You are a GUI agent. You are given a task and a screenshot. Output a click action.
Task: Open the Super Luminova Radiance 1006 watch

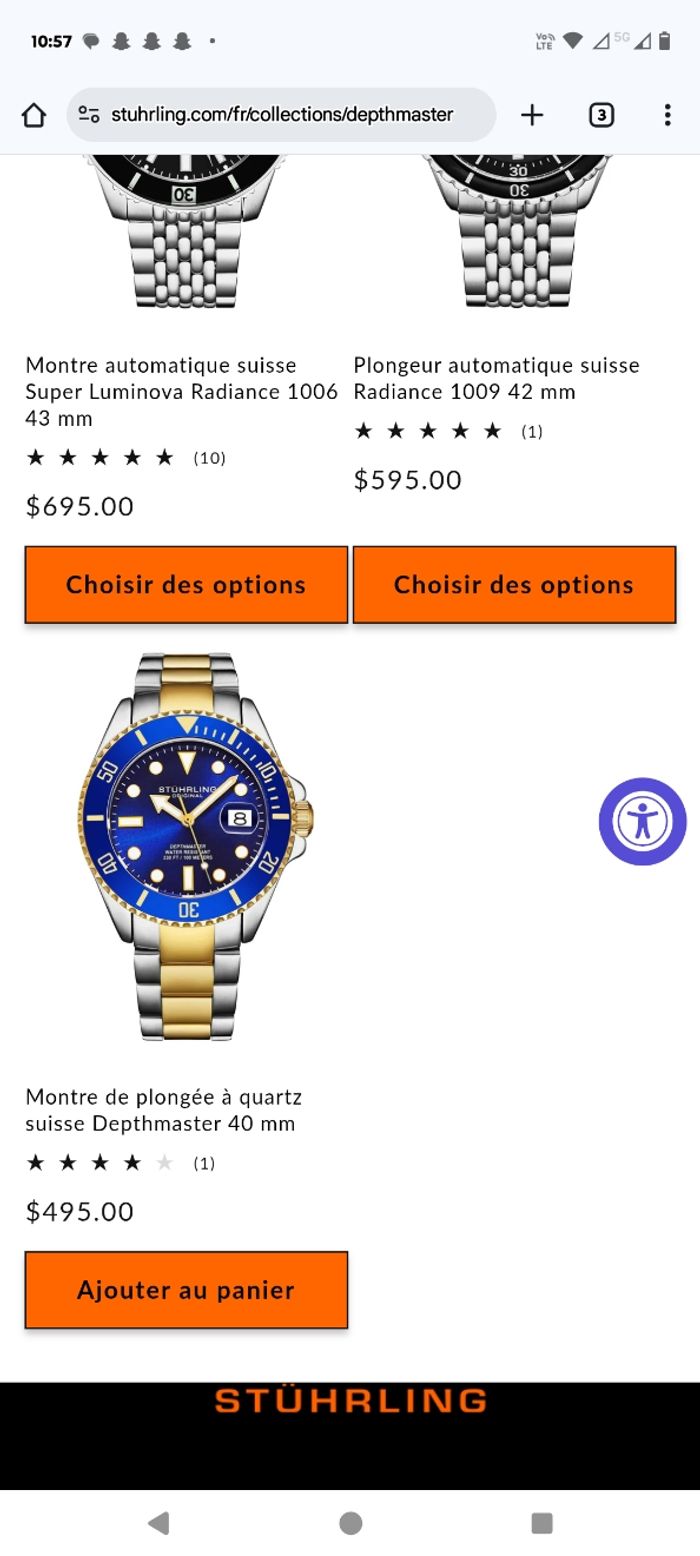[x=181, y=391]
